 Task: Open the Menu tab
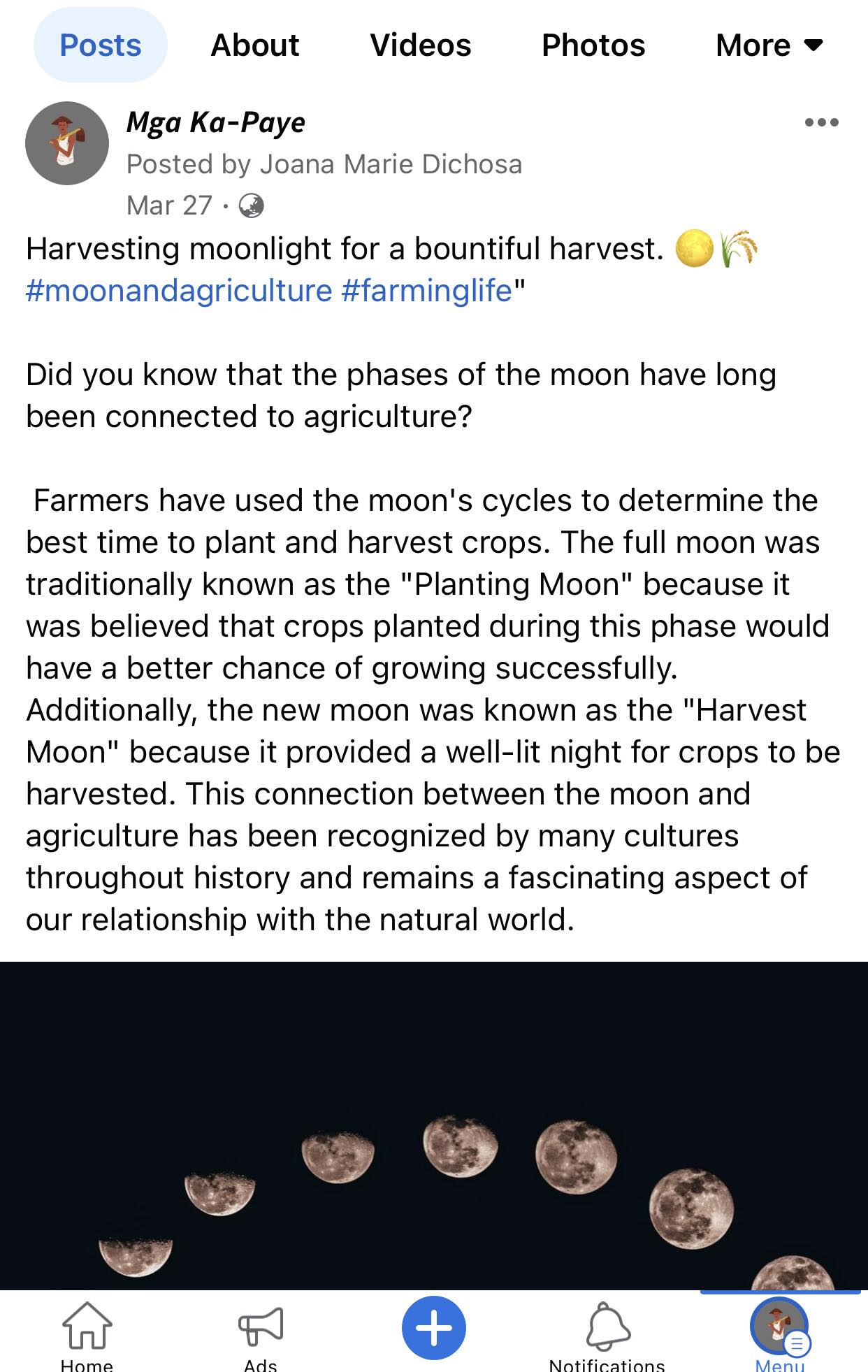780,1331
